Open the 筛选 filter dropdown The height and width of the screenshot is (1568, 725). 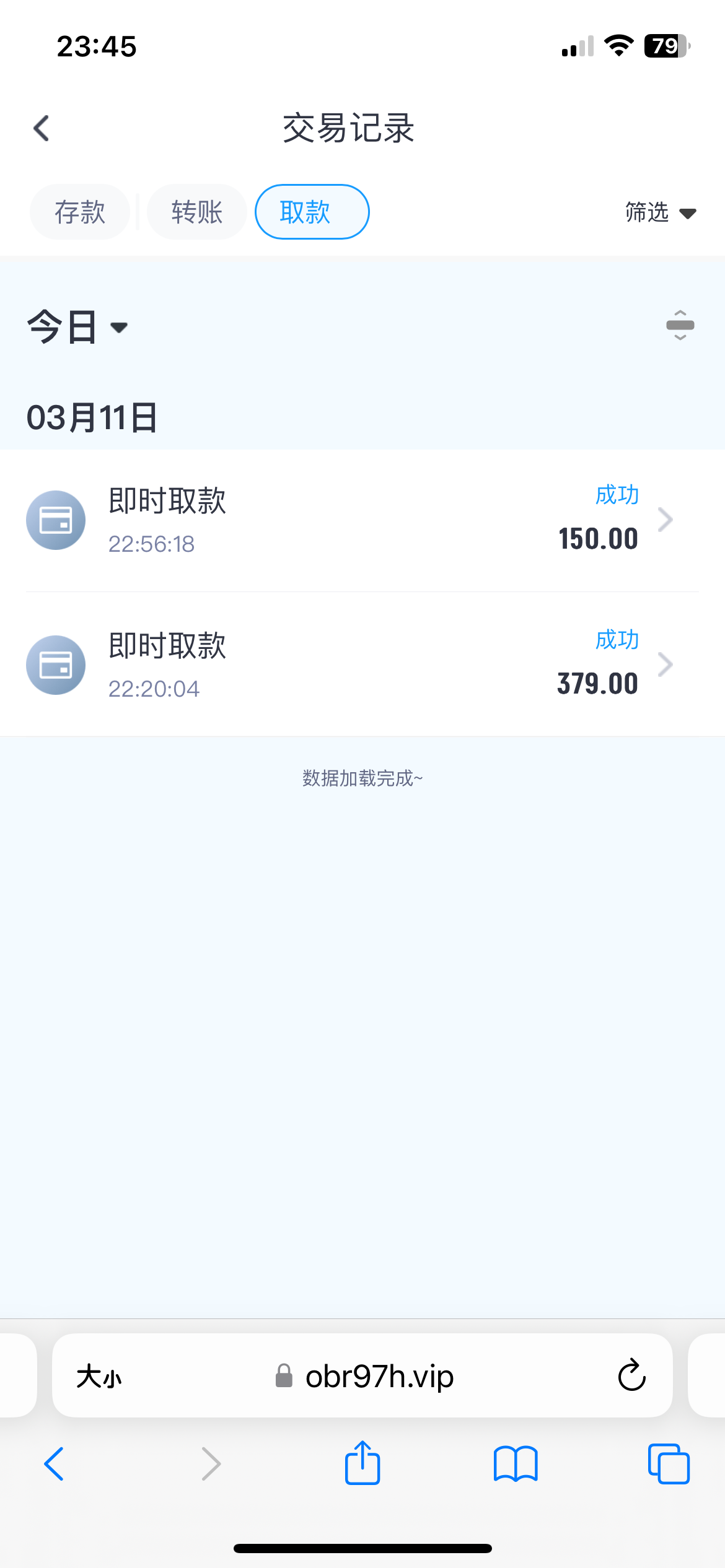tap(661, 212)
